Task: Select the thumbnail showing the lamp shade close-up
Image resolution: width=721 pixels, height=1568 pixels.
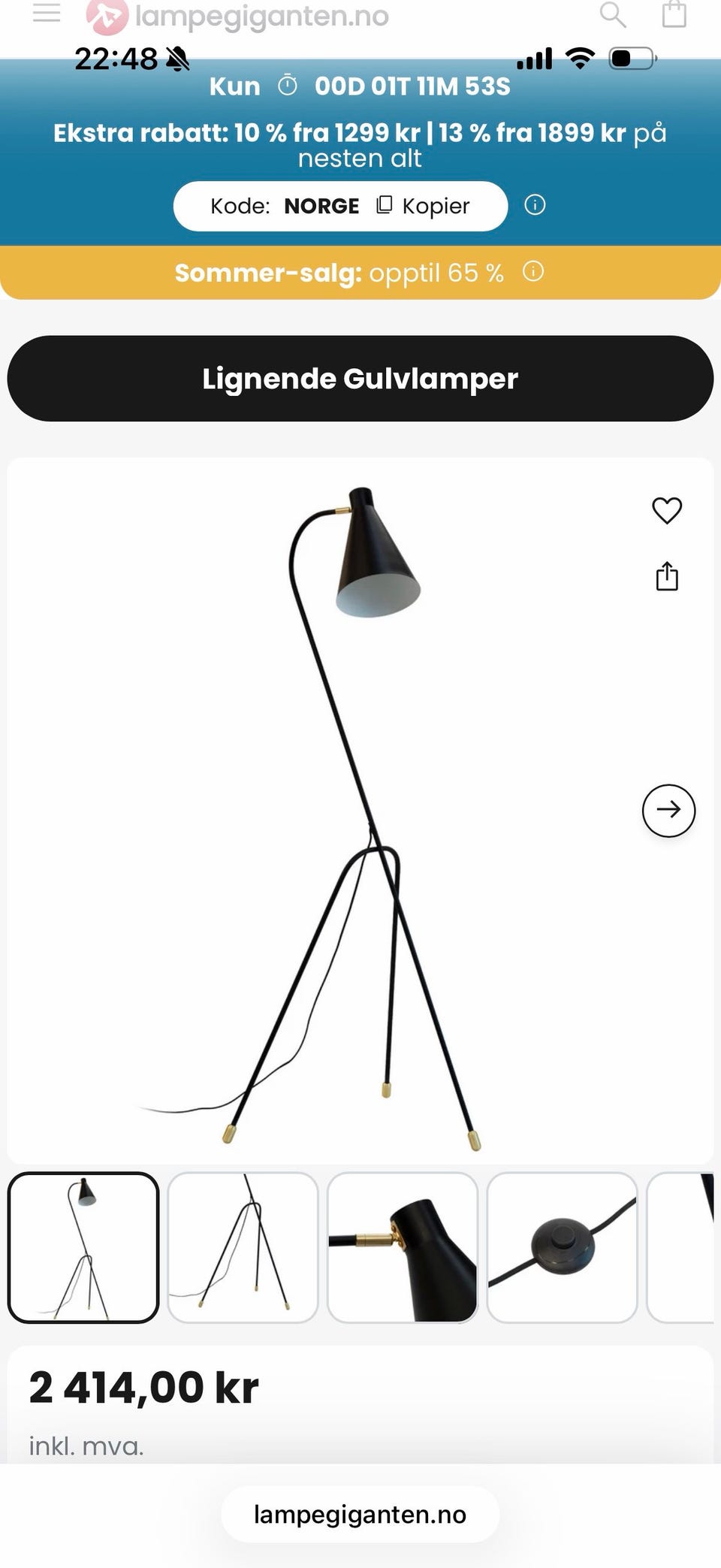Action: tap(403, 1247)
